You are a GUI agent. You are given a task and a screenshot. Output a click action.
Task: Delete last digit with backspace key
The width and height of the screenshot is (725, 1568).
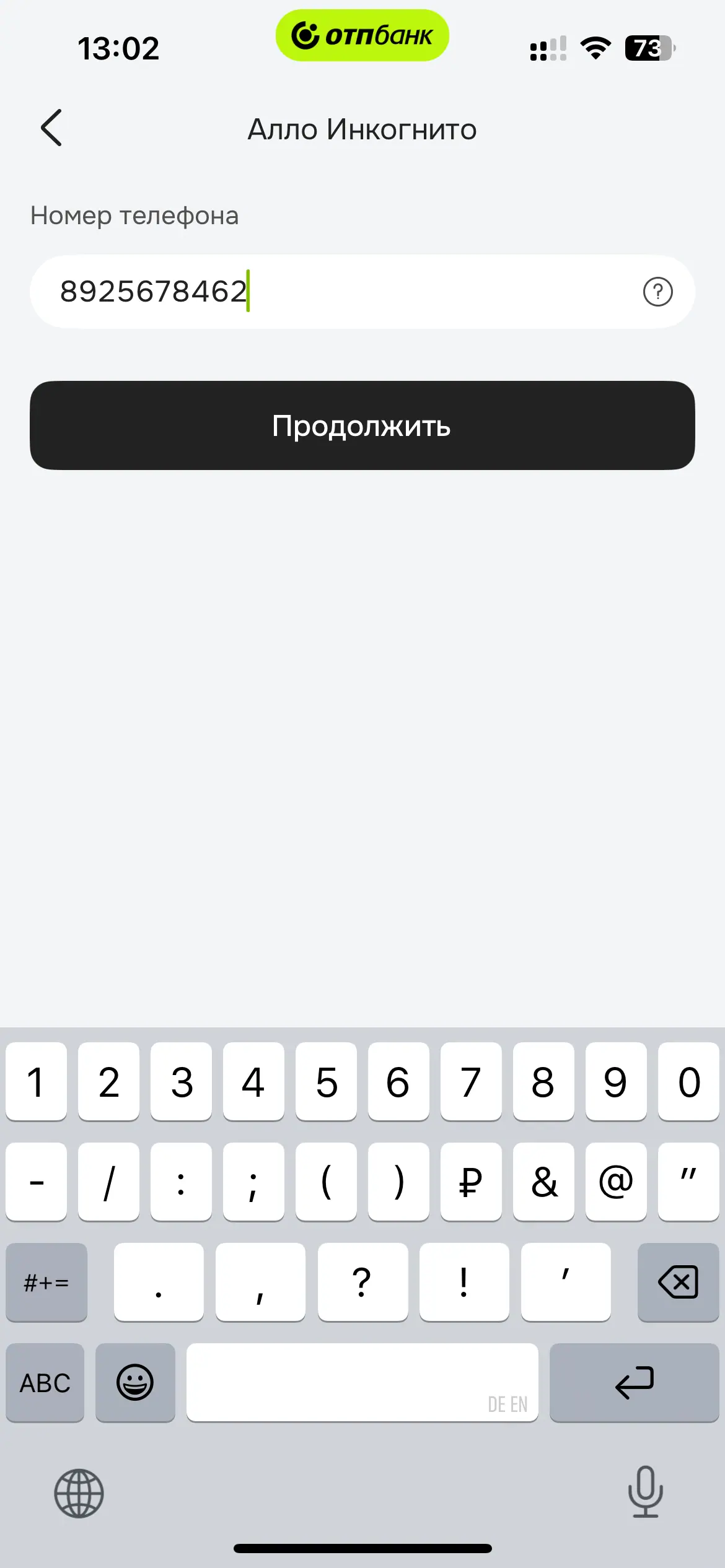pos(678,1282)
